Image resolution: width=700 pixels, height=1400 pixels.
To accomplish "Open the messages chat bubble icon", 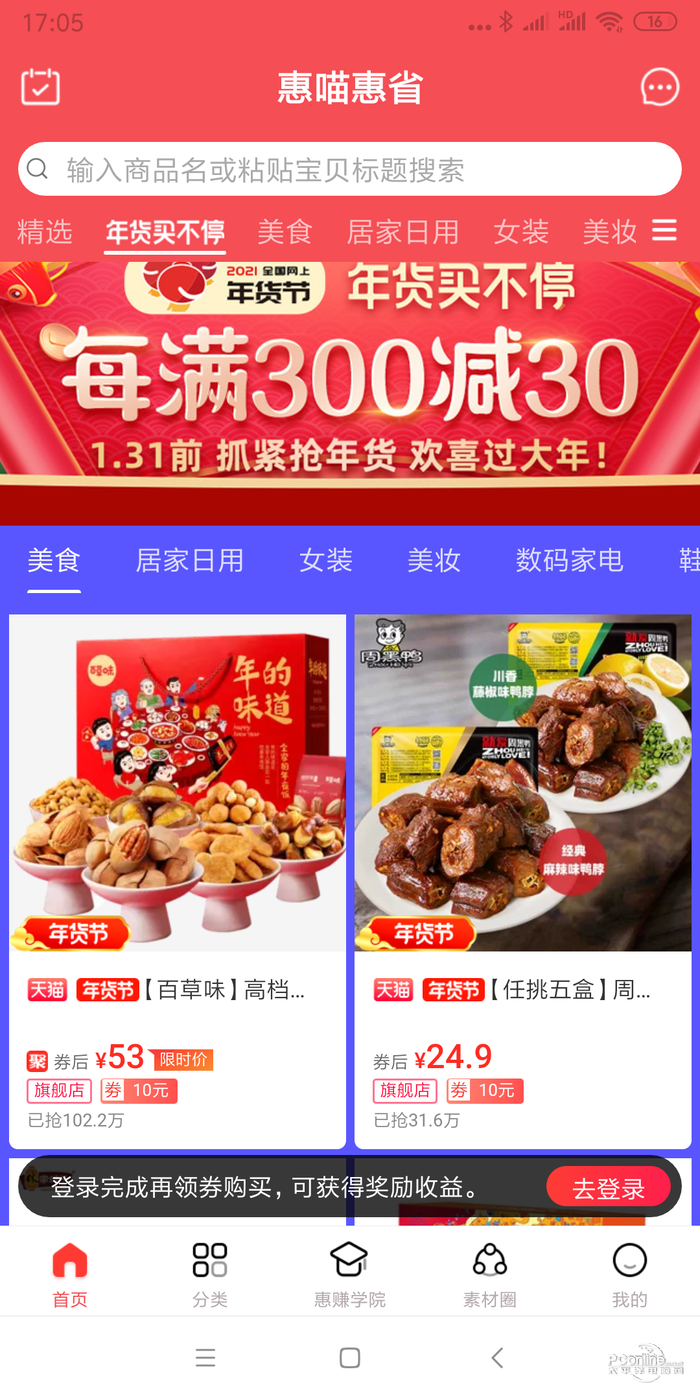I will pos(660,88).
